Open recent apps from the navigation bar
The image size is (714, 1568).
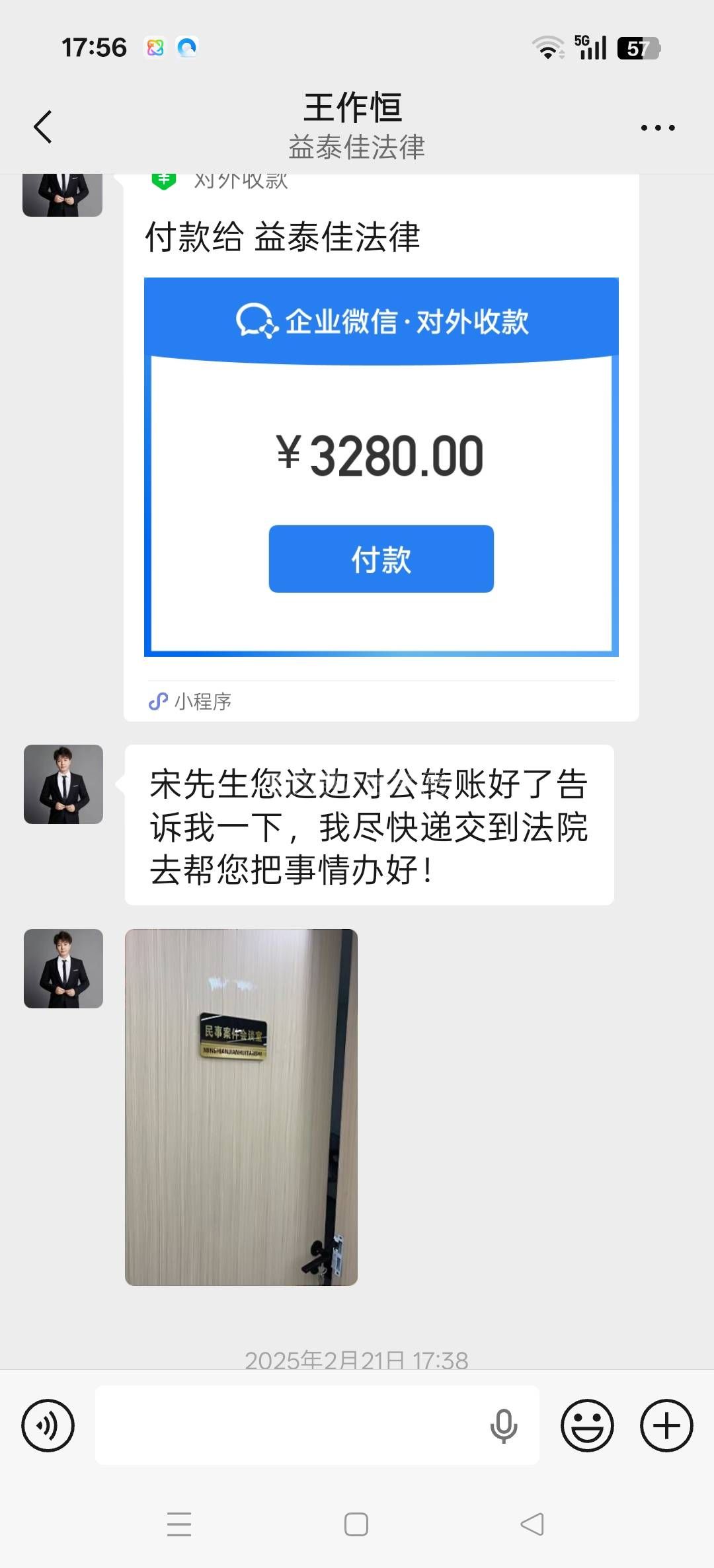click(179, 1524)
